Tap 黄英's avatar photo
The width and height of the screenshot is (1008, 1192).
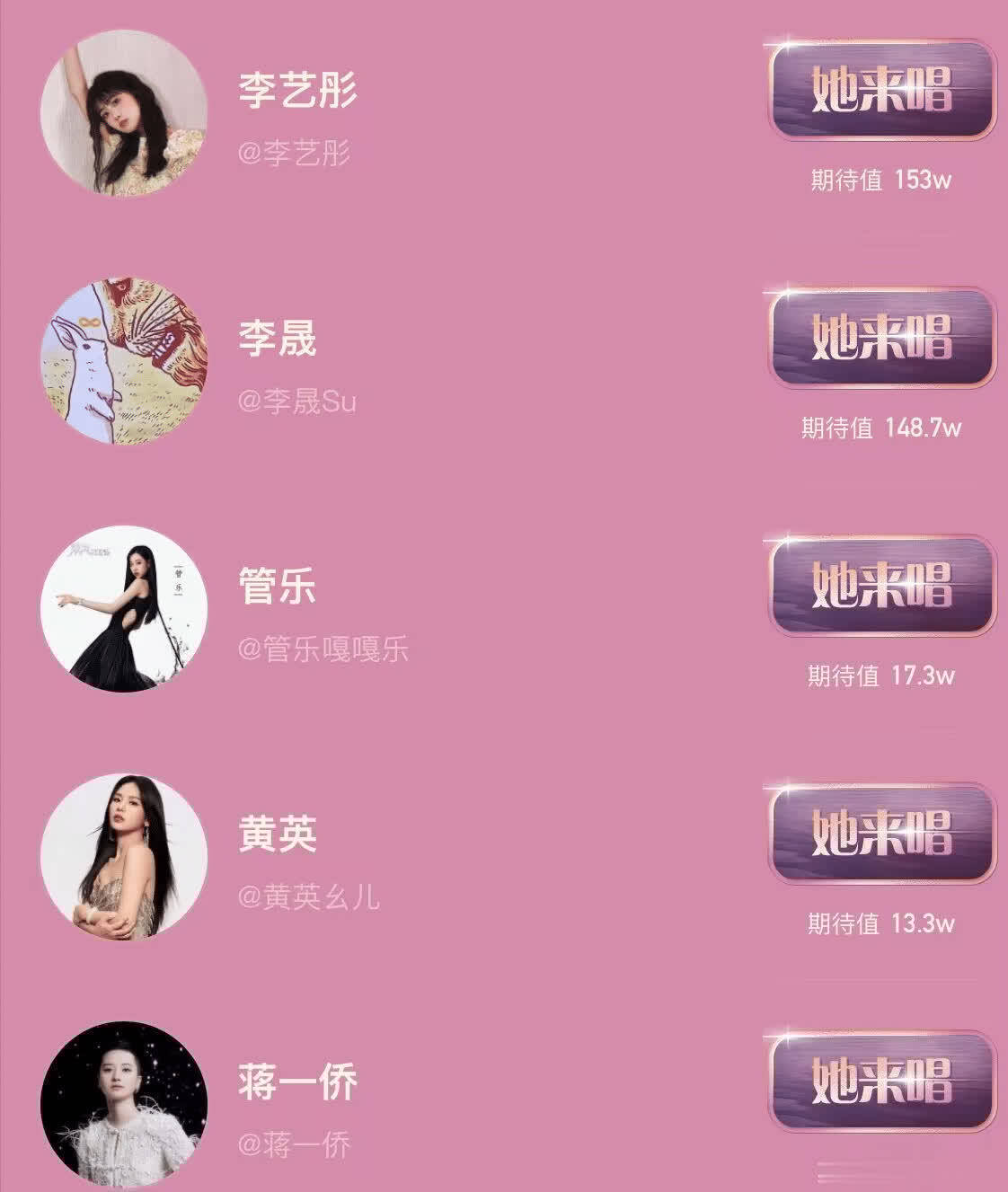click(124, 857)
